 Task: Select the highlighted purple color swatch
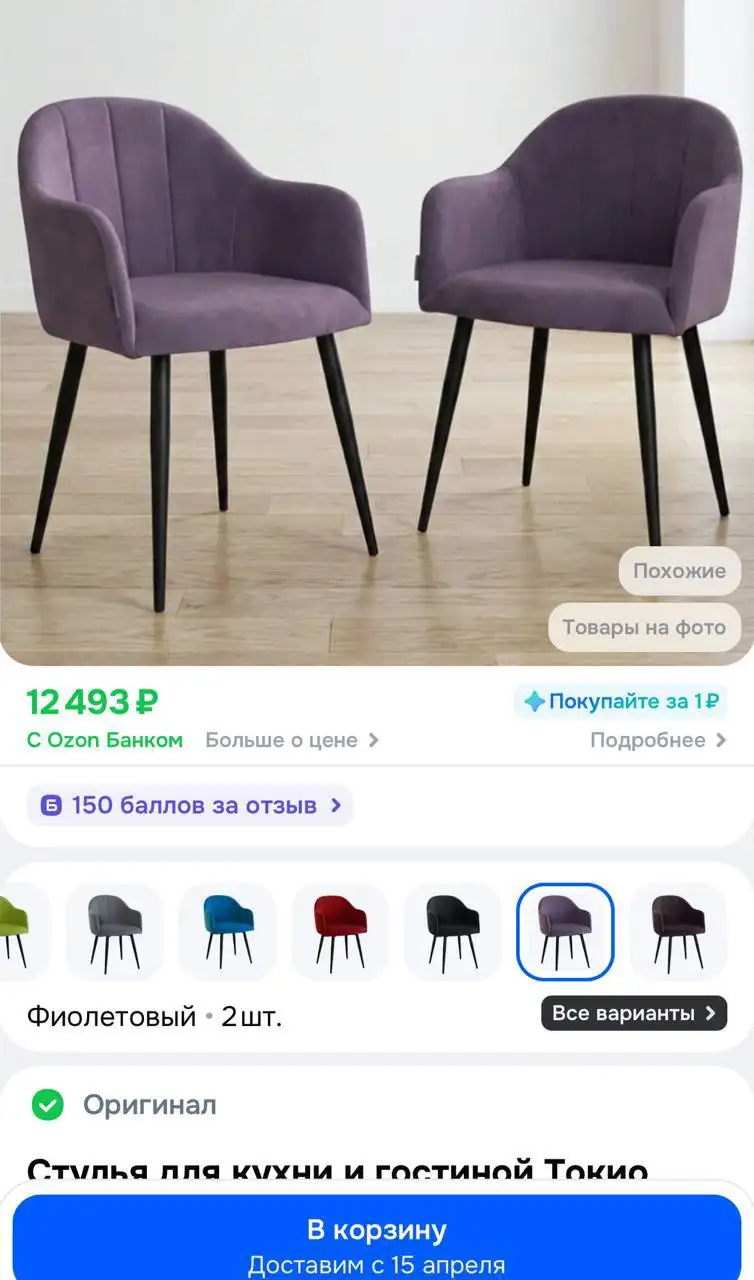point(565,931)
